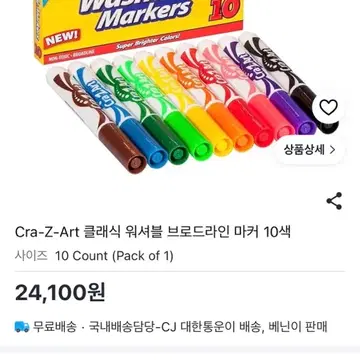Add this marker set to wishlist
360x360 pixels.
[328, 108]
